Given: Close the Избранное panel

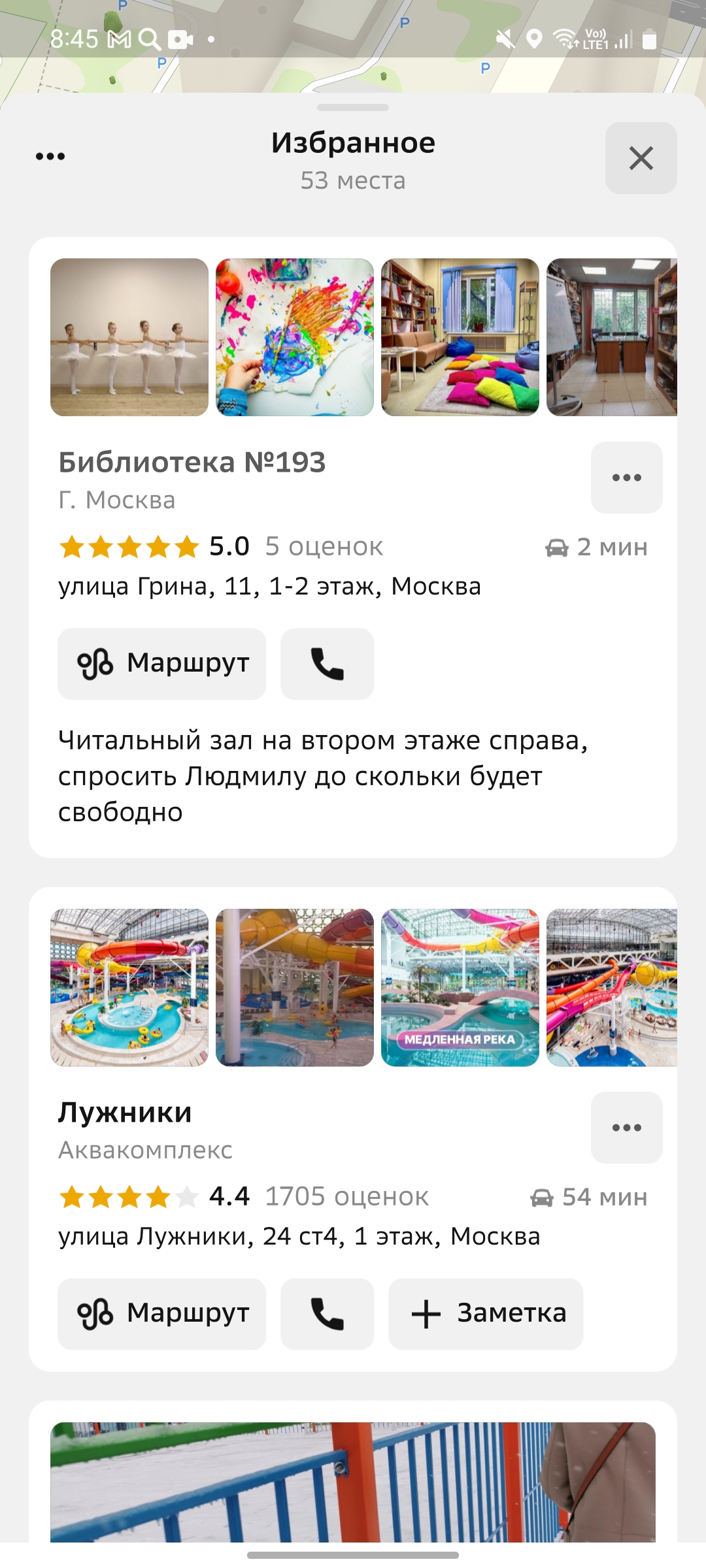Looking at the screenshot, I should tap(641, 158).
